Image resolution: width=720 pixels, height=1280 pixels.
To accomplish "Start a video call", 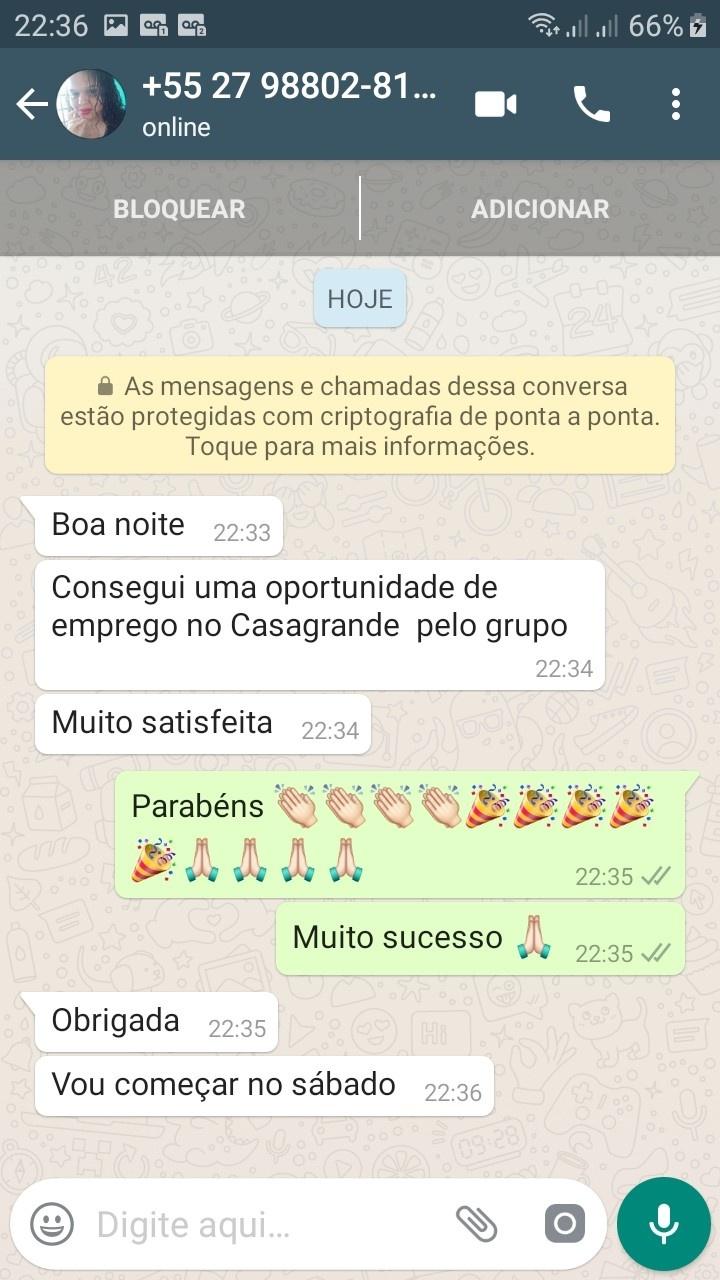I will pyautogui.click(x=495, y=104).
